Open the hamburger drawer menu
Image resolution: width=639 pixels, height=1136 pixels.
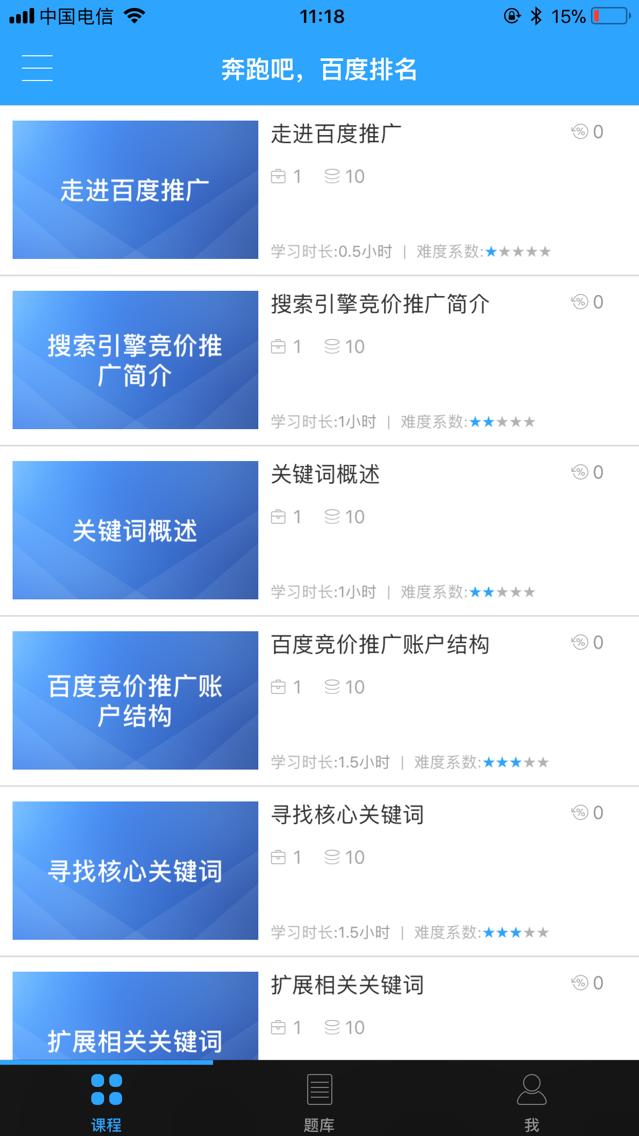[37, 68]
